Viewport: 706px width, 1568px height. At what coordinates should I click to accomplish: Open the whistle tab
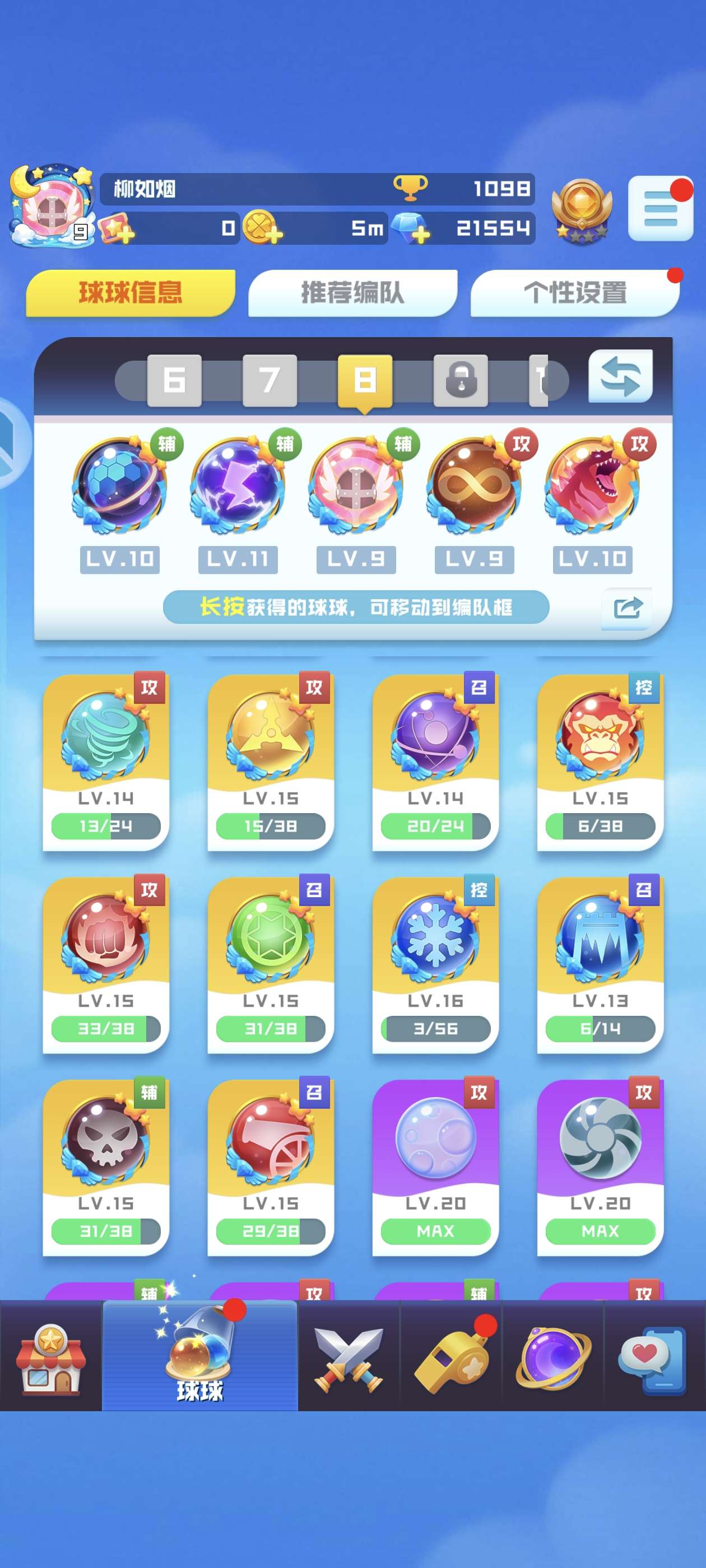point(450,1356)
